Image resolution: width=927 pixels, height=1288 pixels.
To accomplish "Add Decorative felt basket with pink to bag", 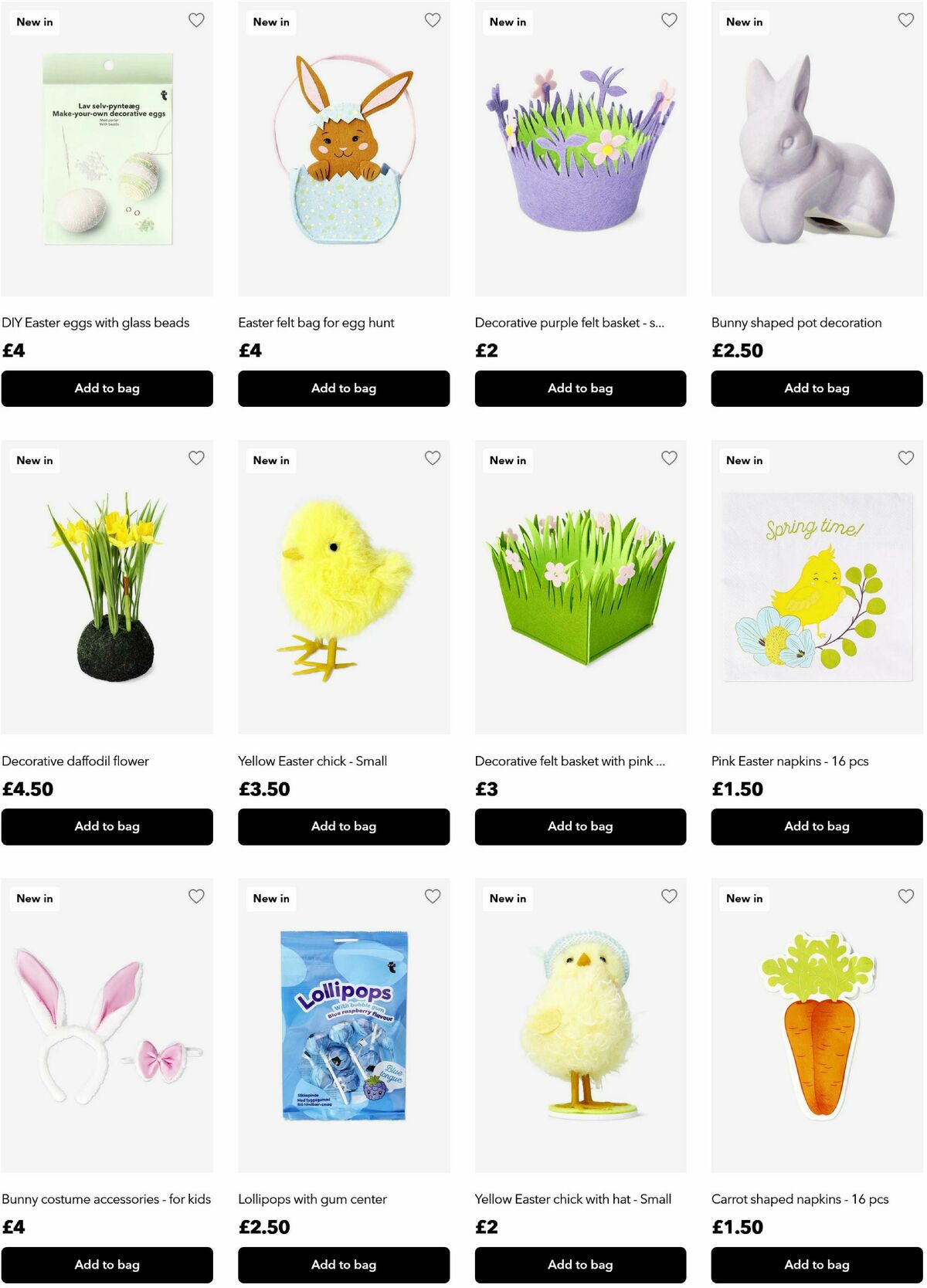I will pos(580,826).
